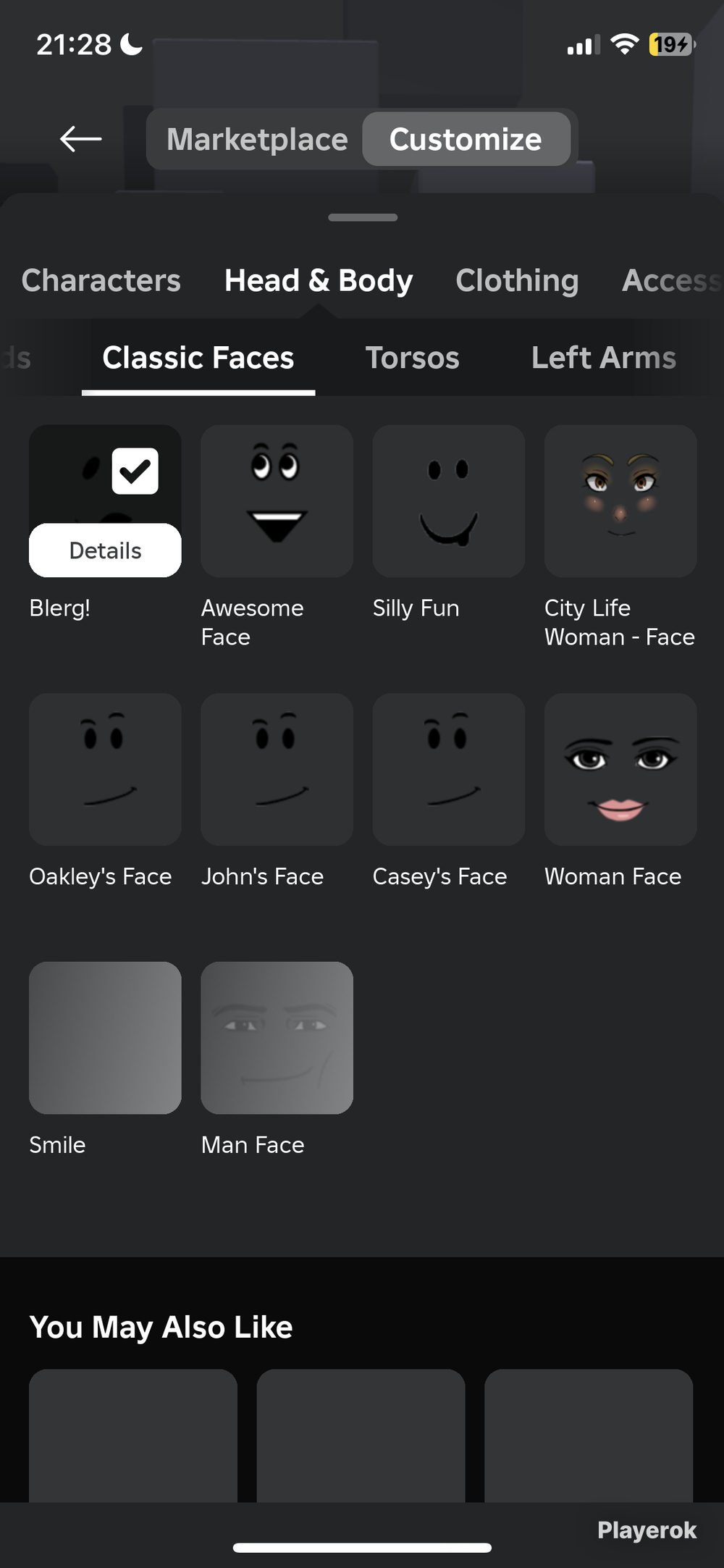
Task: View Details of the Blerg! face
Action: [x=105, y=550]
